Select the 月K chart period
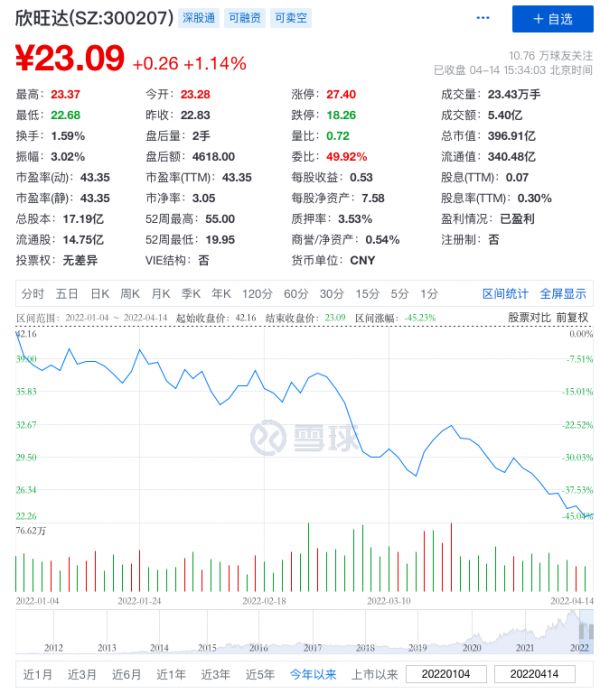Screen dimensions: 600x694 click(x=161, y=293)
